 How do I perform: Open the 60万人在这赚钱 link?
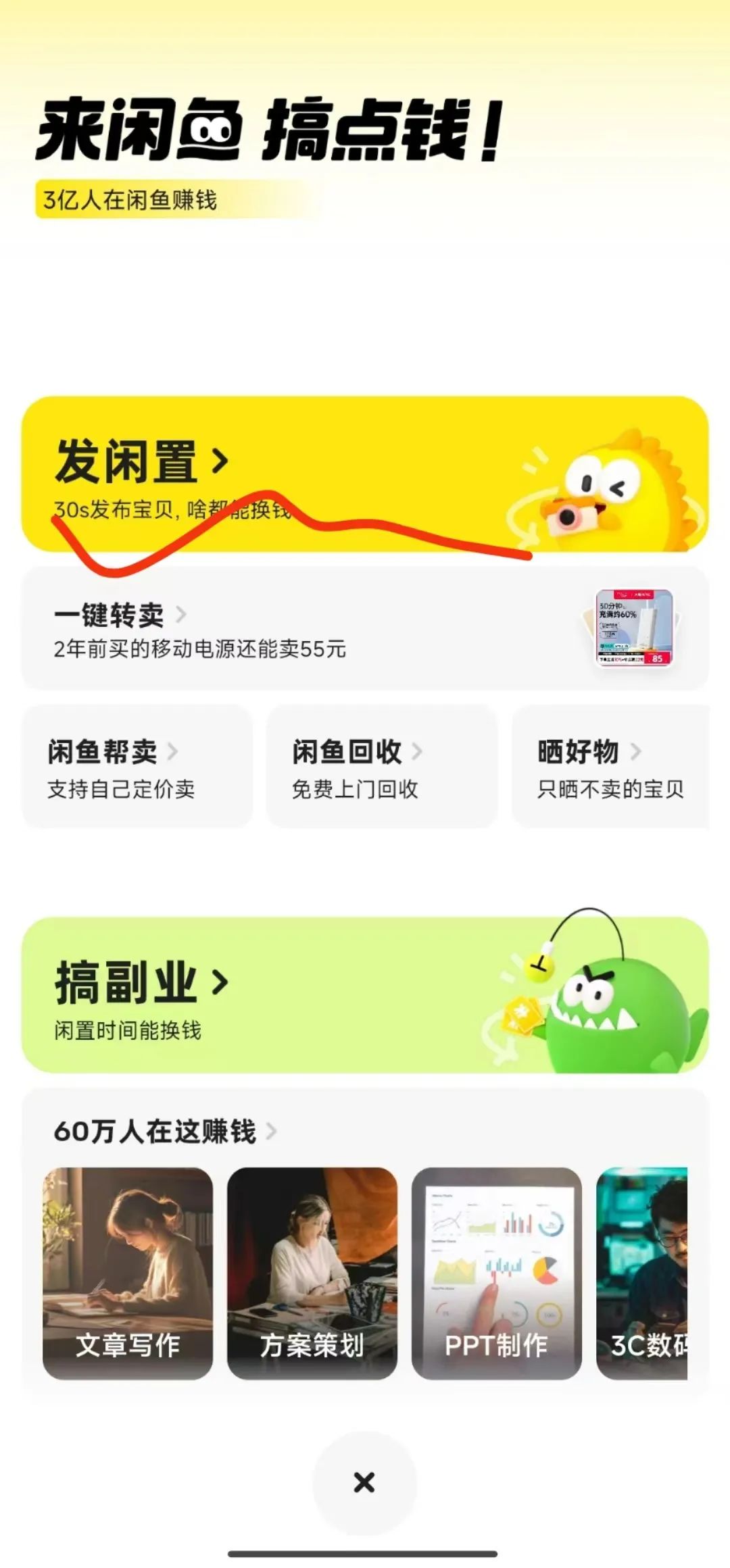click(x=166, y=1132)
